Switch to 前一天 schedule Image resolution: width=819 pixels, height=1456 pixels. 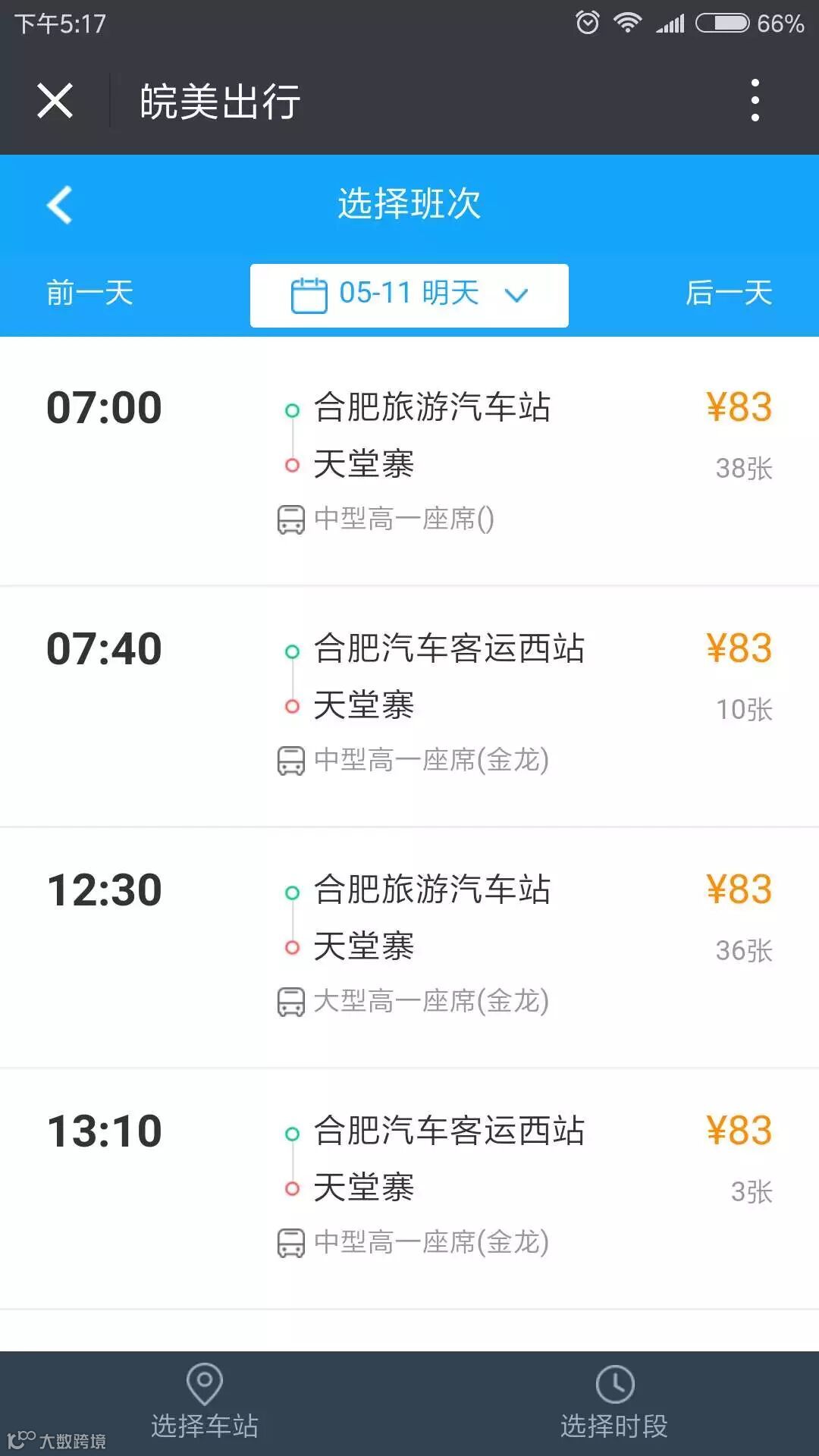tap(89, 293)
